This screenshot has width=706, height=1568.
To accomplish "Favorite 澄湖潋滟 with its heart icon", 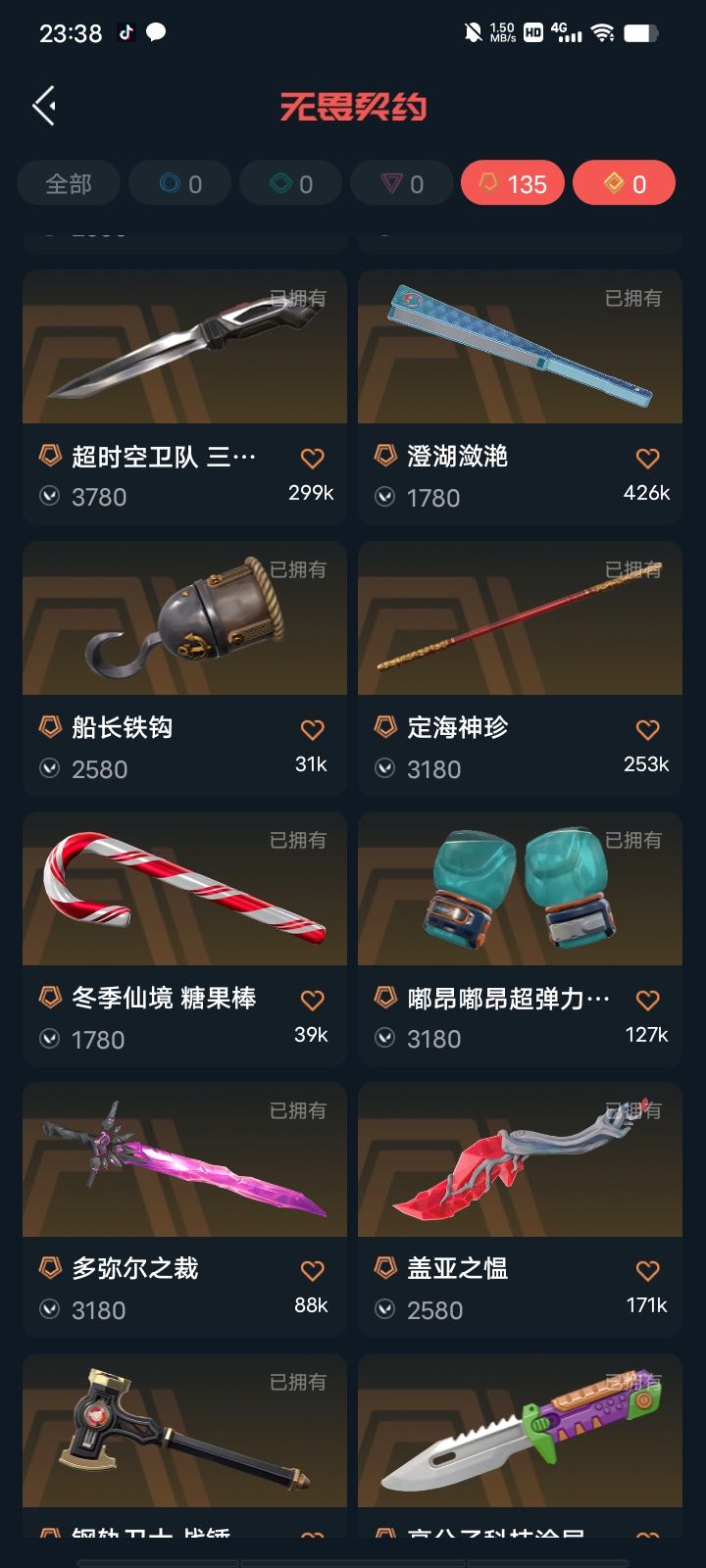I will coord(647,458).
